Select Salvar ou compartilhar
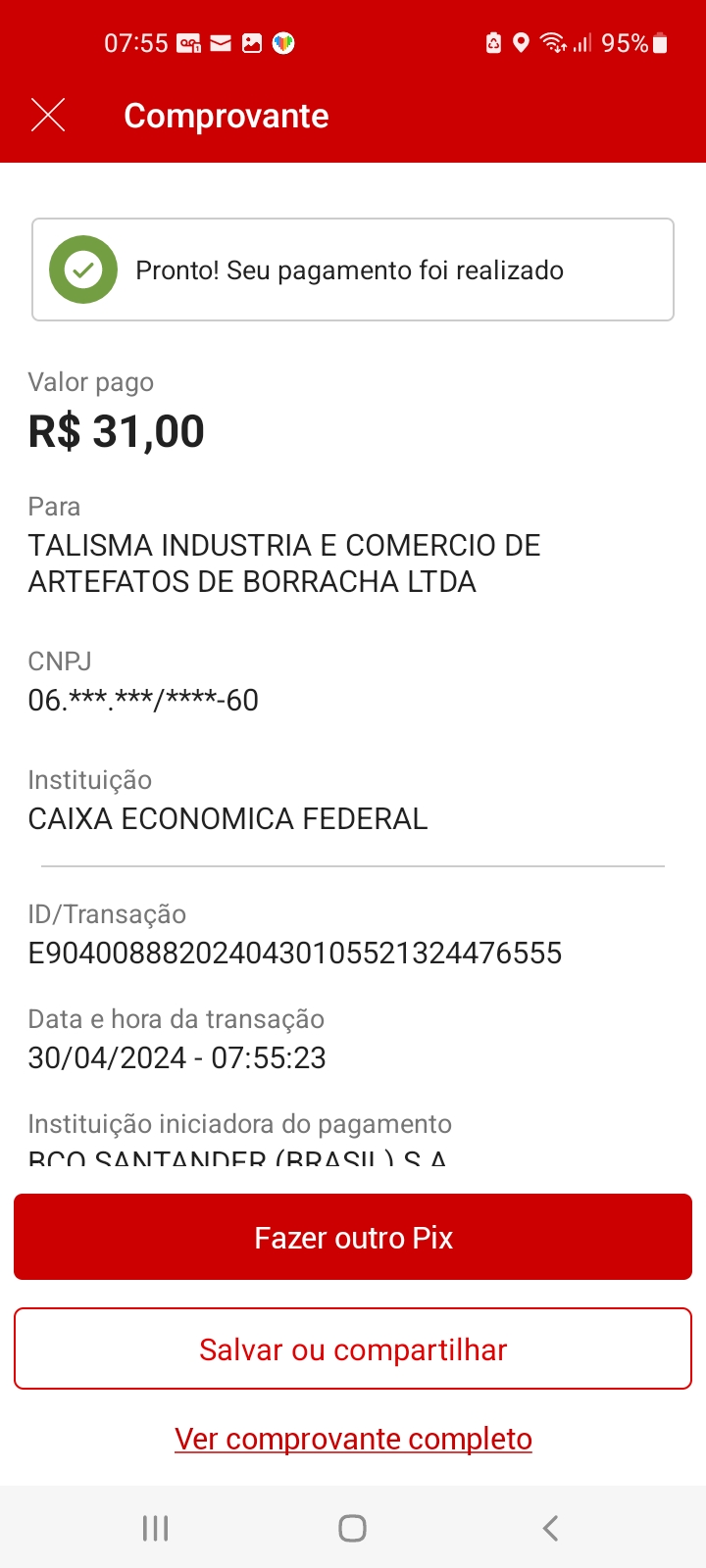The width and height of the screenshot is (706, 1568). [x=353, y=1348]
